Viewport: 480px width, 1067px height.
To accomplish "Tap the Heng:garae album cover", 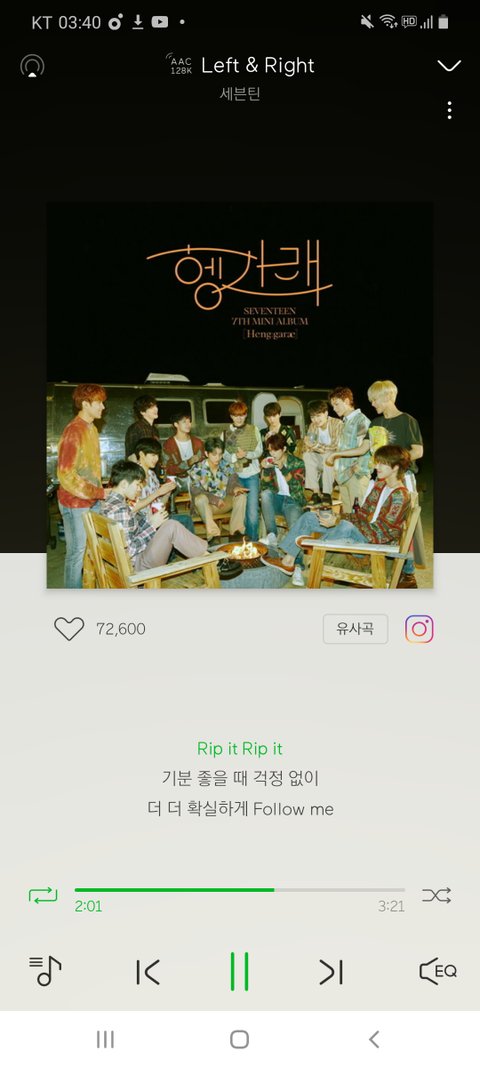I will (x=240, y=395).
